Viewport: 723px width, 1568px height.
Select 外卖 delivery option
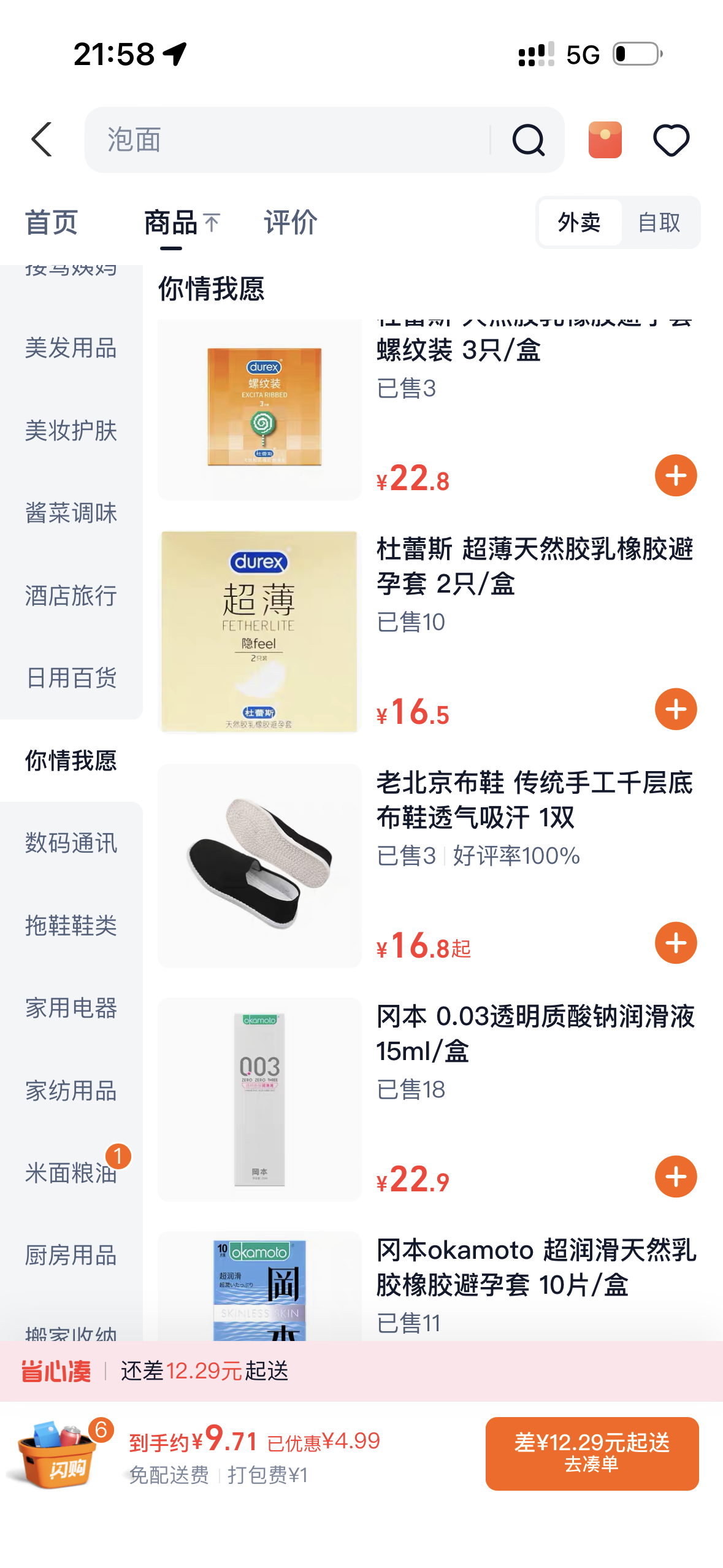coord(580,222)
